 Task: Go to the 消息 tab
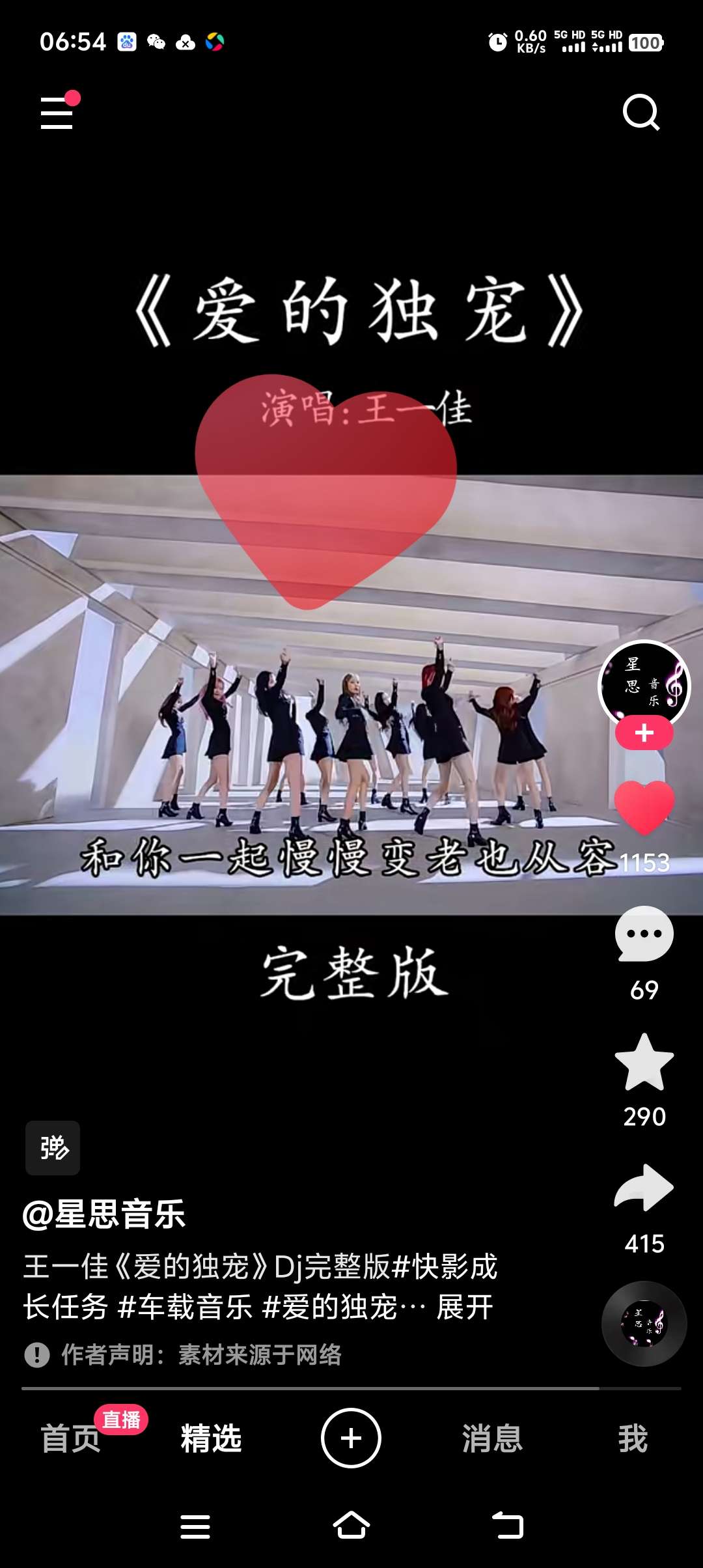coord(492,1438)
